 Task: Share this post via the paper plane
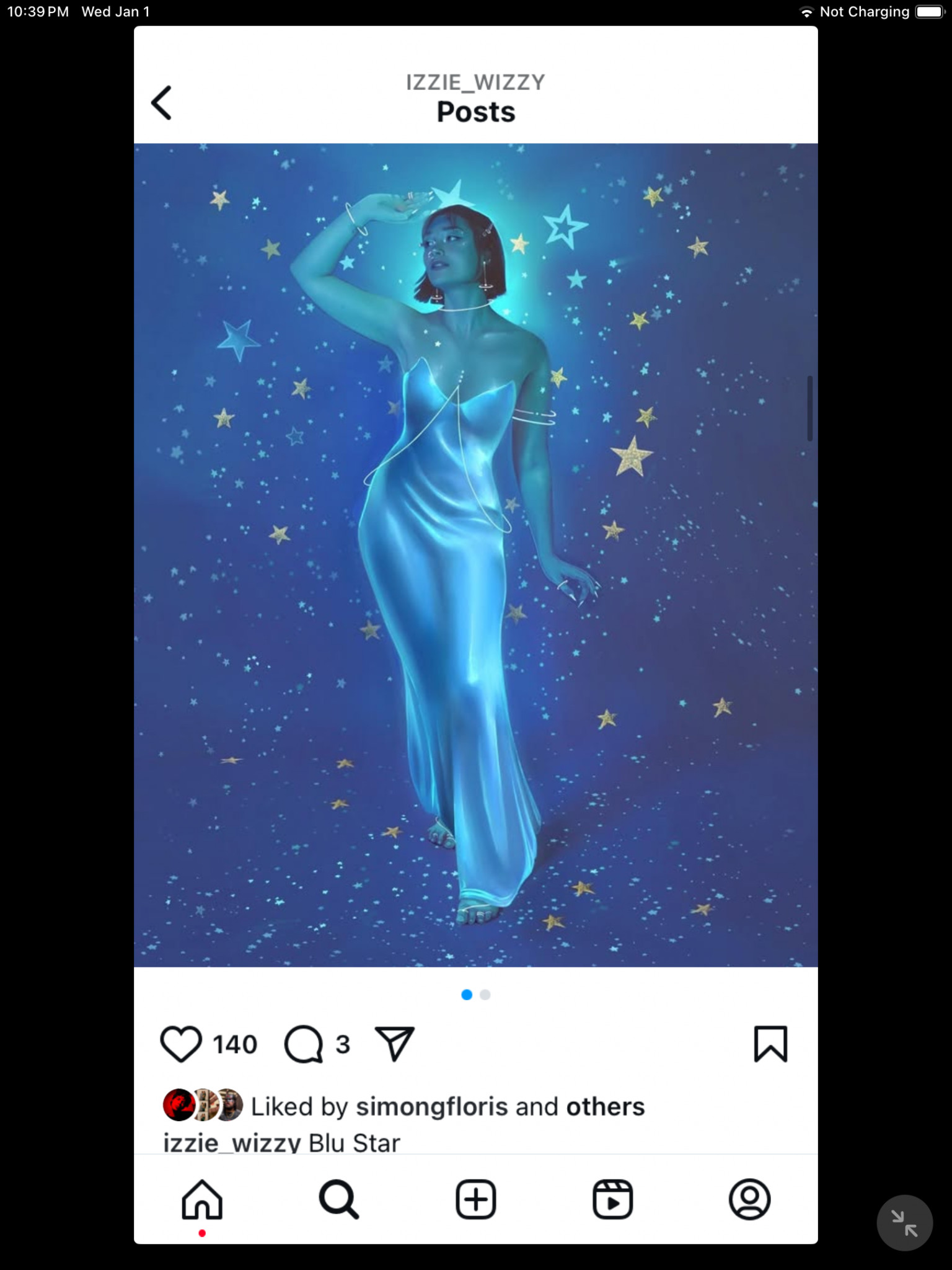click(394, 1044)
